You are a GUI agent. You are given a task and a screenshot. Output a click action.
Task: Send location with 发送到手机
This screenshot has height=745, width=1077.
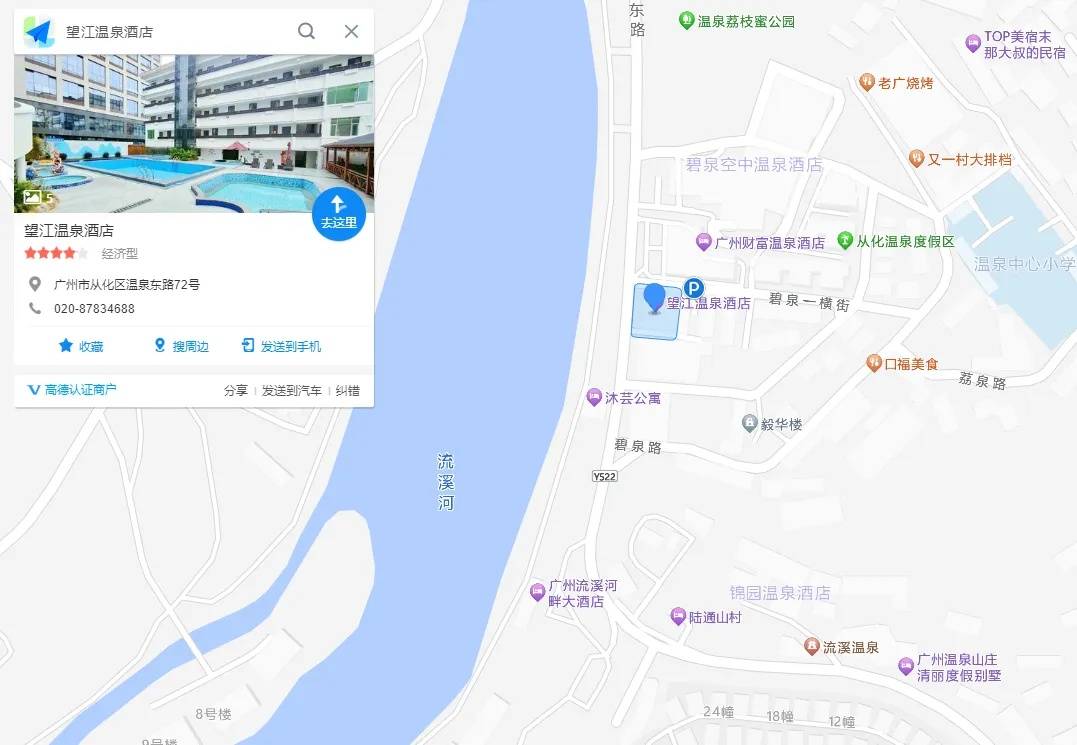pos(281,346)
